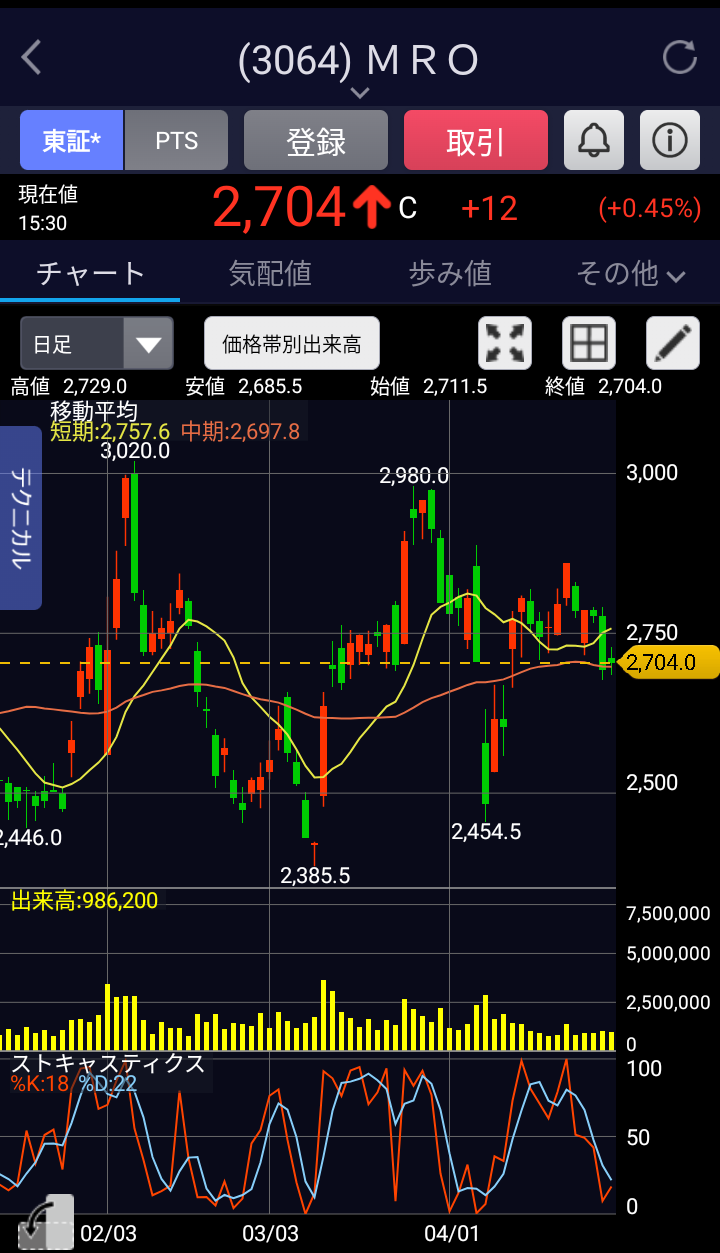The width and height of the screenshot is (720, 1253).
Task: Expand the (3064) MRO title chevron
Action: point(360,93)
